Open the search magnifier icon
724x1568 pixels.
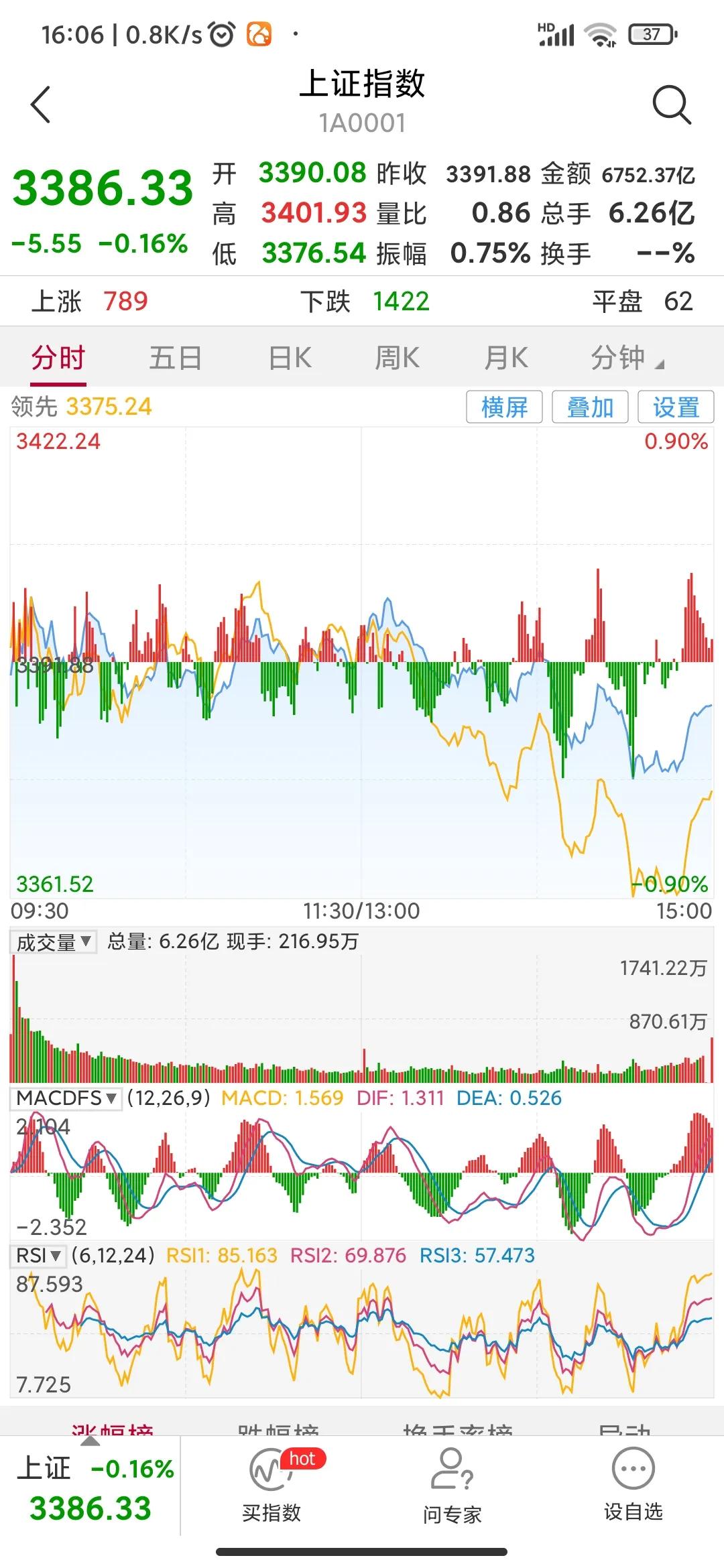coord(671,105)
